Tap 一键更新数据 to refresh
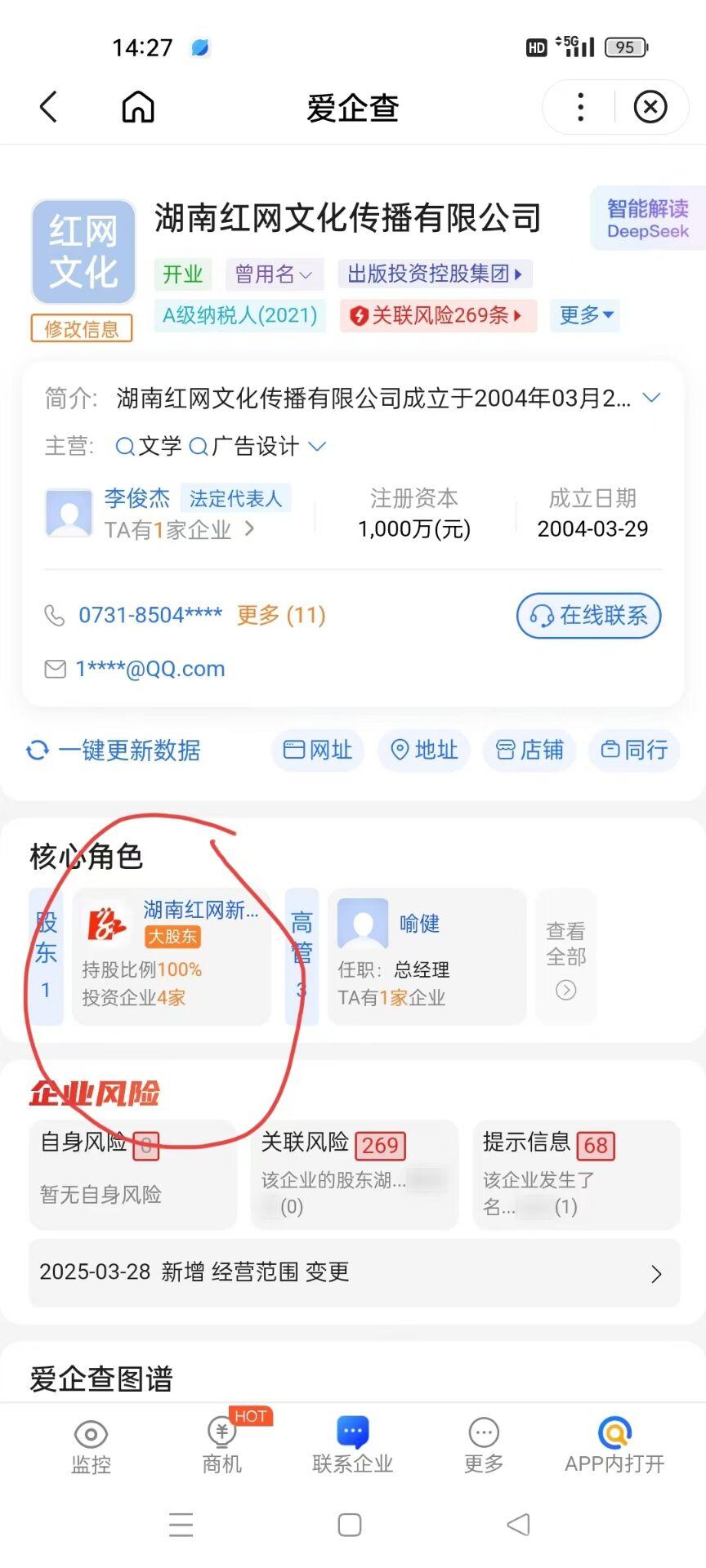This screenshot has width=706, height=1568. click(x=114, y=751)
